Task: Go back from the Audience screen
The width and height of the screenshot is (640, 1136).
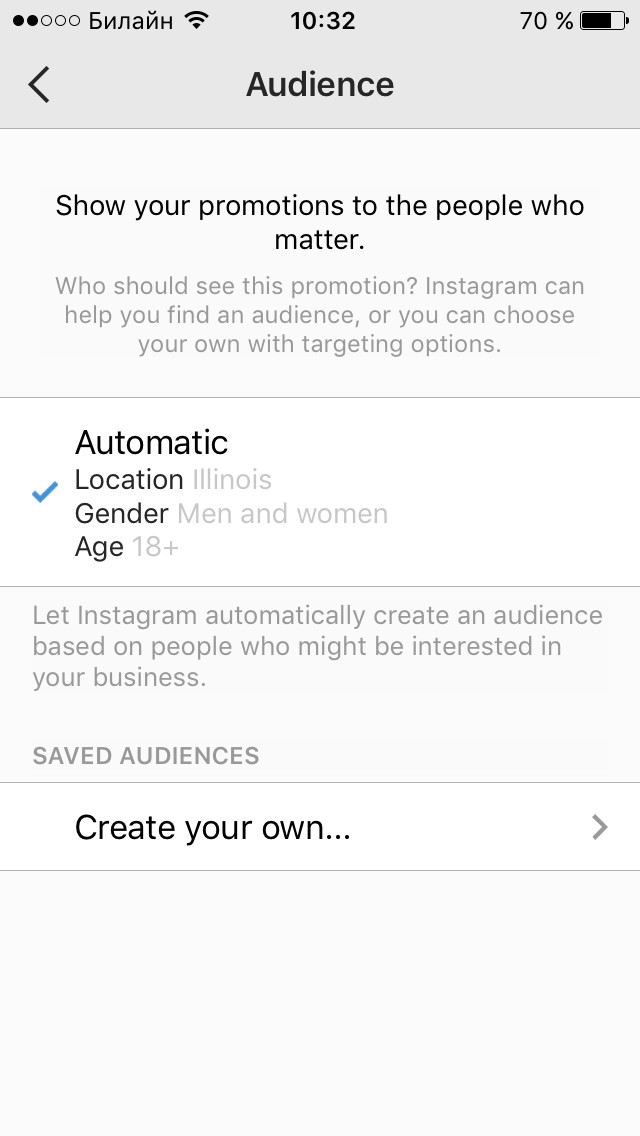Action: point(39,85)
